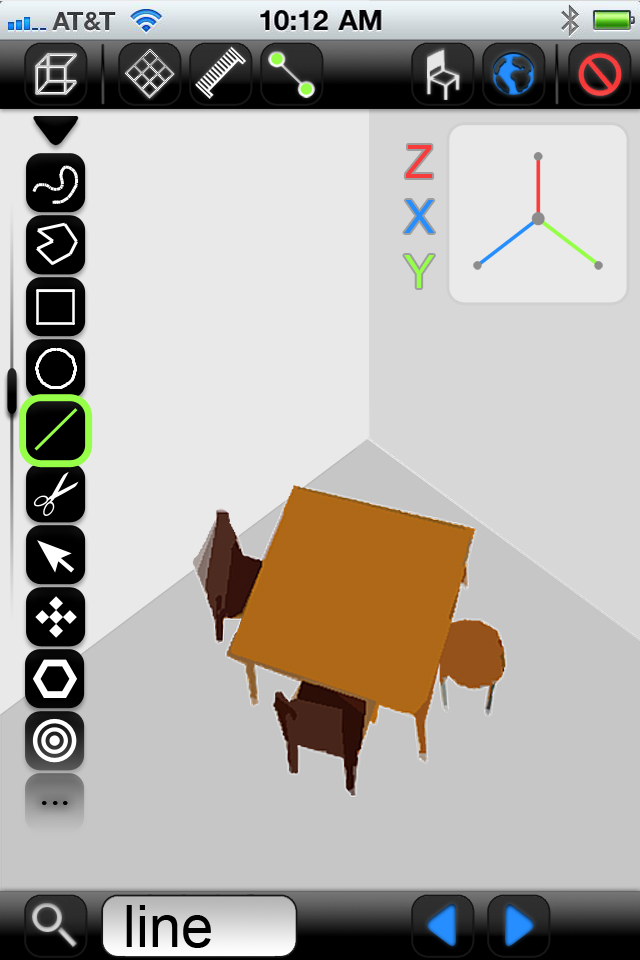640x960 pixels.
Task: Select the hexagon shape tool
Action: (x=55, y=679)
